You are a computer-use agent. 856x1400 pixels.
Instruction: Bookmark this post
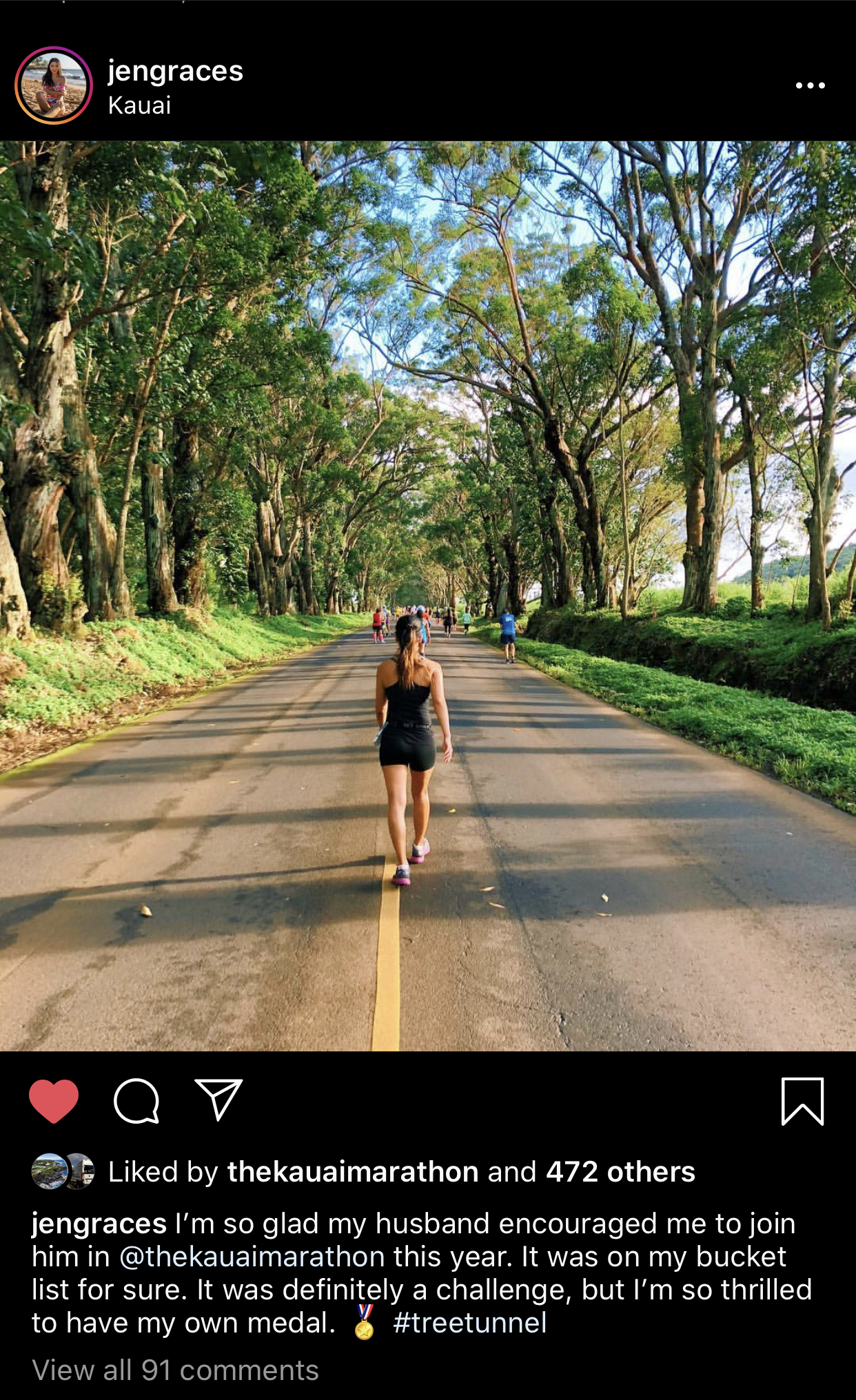click(802, 1101)
